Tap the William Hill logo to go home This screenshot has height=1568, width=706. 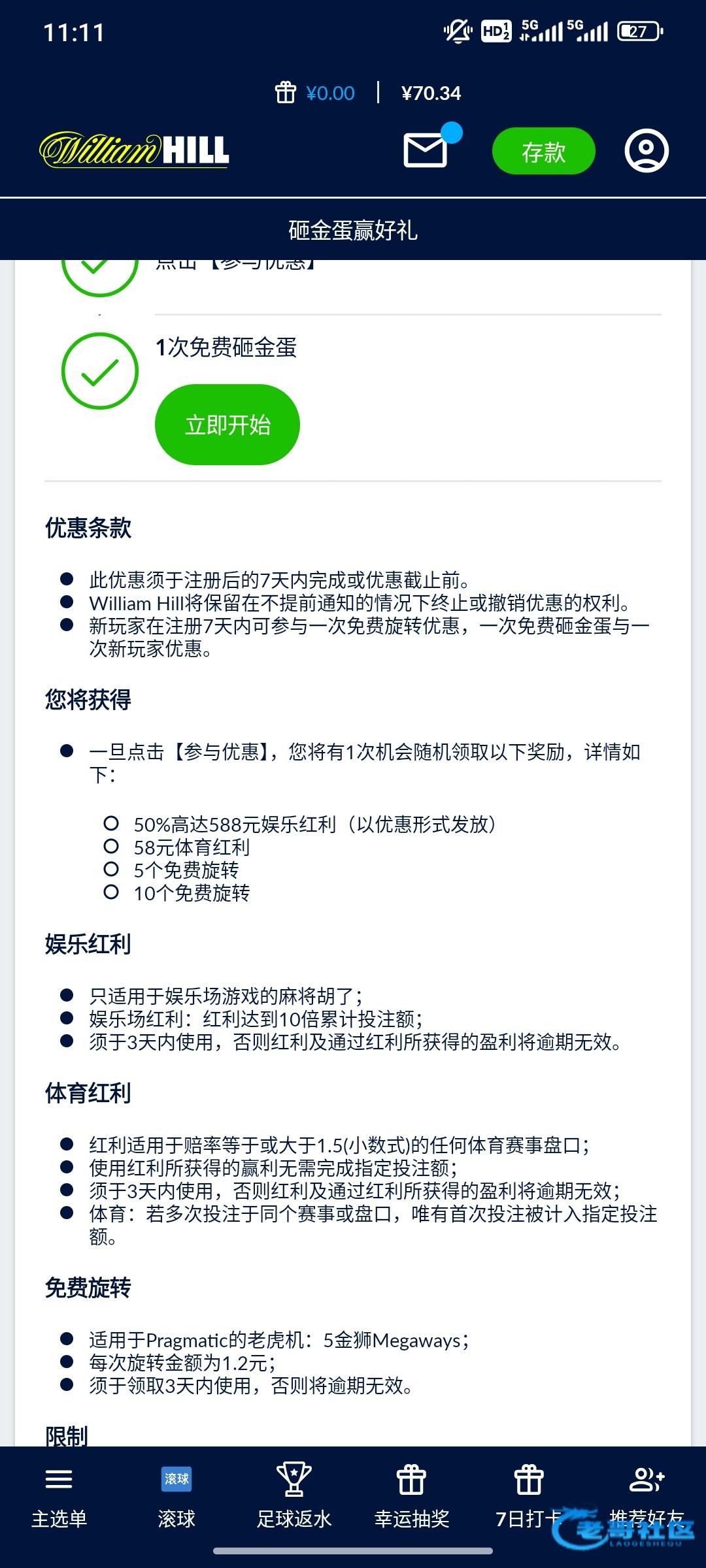[135, 150]
